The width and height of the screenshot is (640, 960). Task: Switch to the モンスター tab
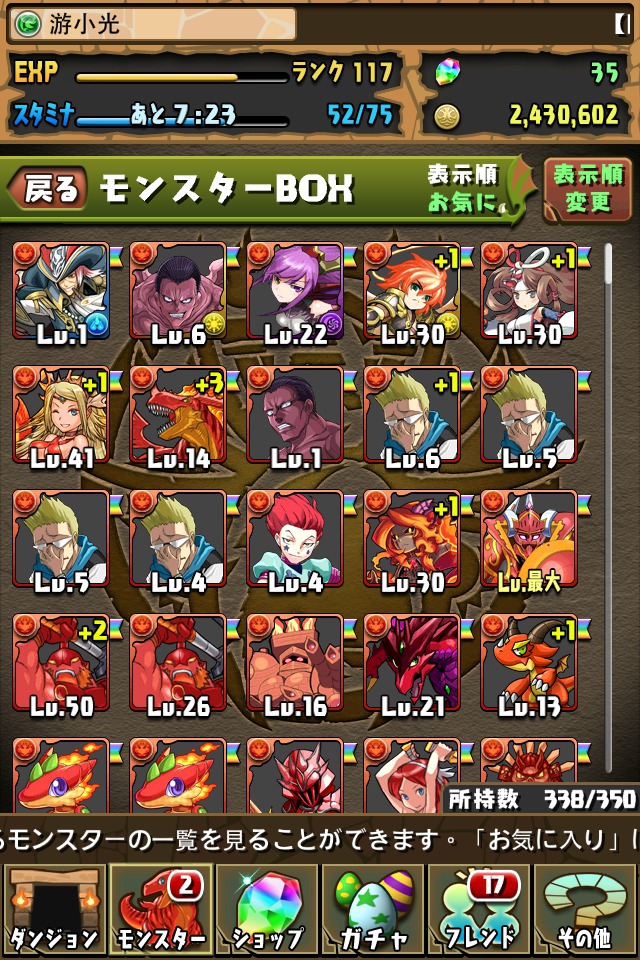(160, 909)
